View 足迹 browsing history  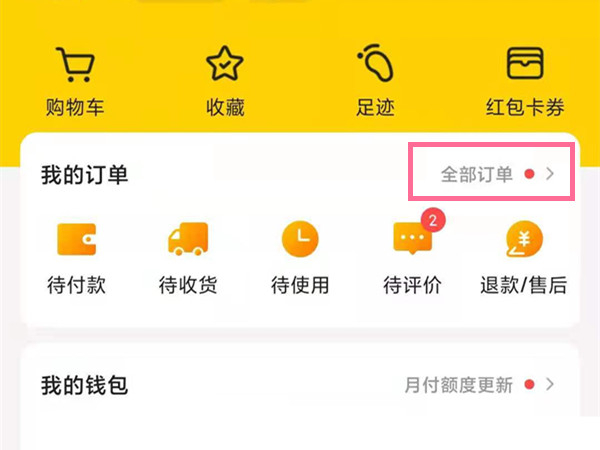tap(375, 81)
